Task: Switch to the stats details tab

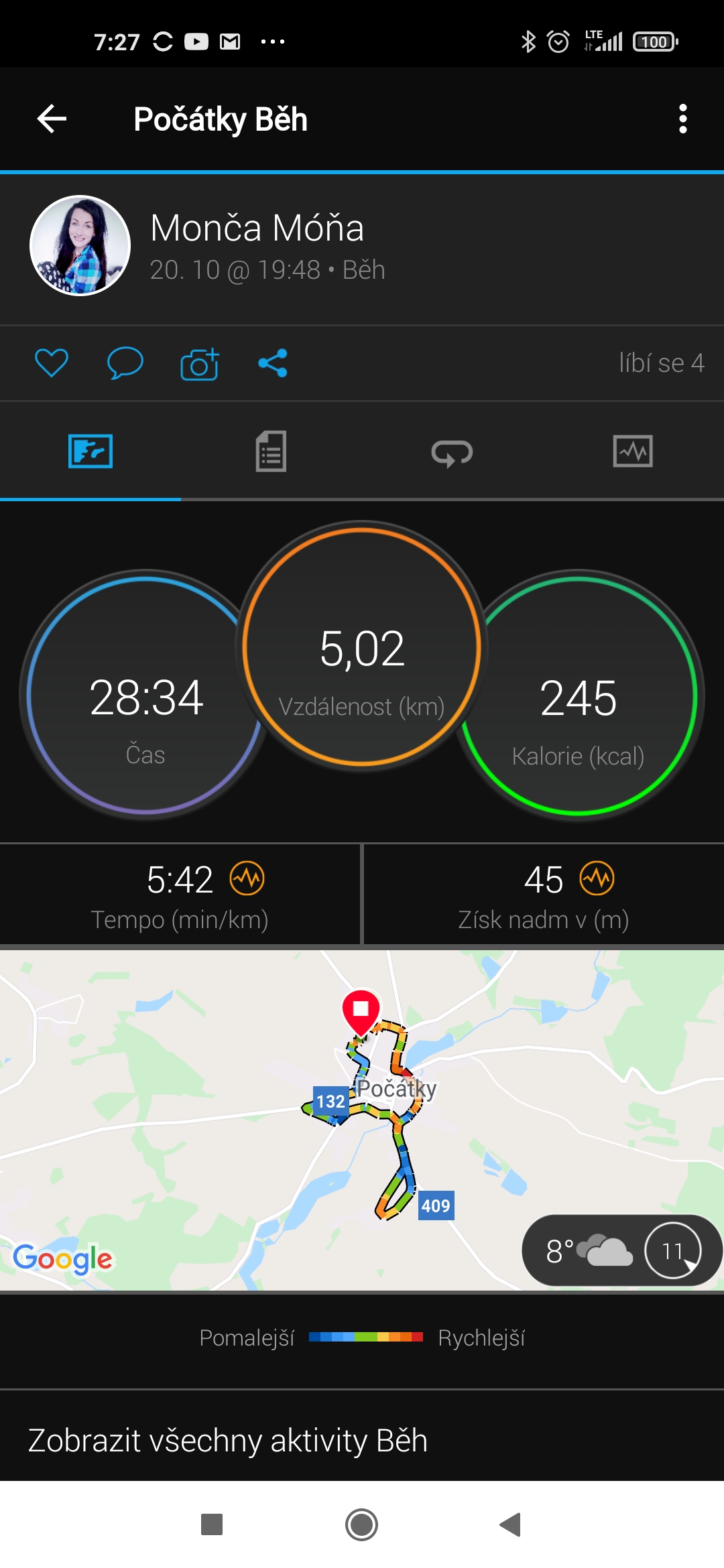Action: (271, 451)
